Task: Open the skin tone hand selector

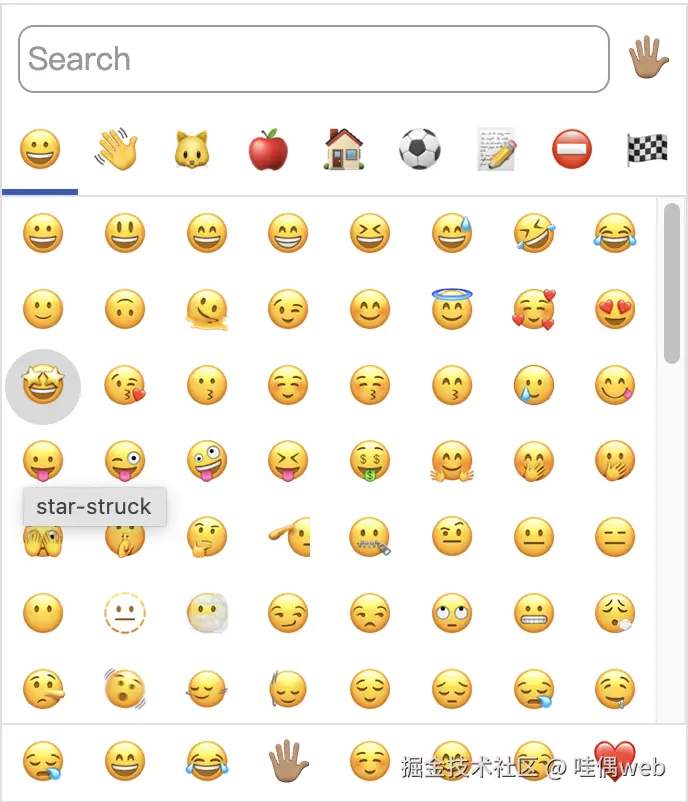Action: (648, 59)
